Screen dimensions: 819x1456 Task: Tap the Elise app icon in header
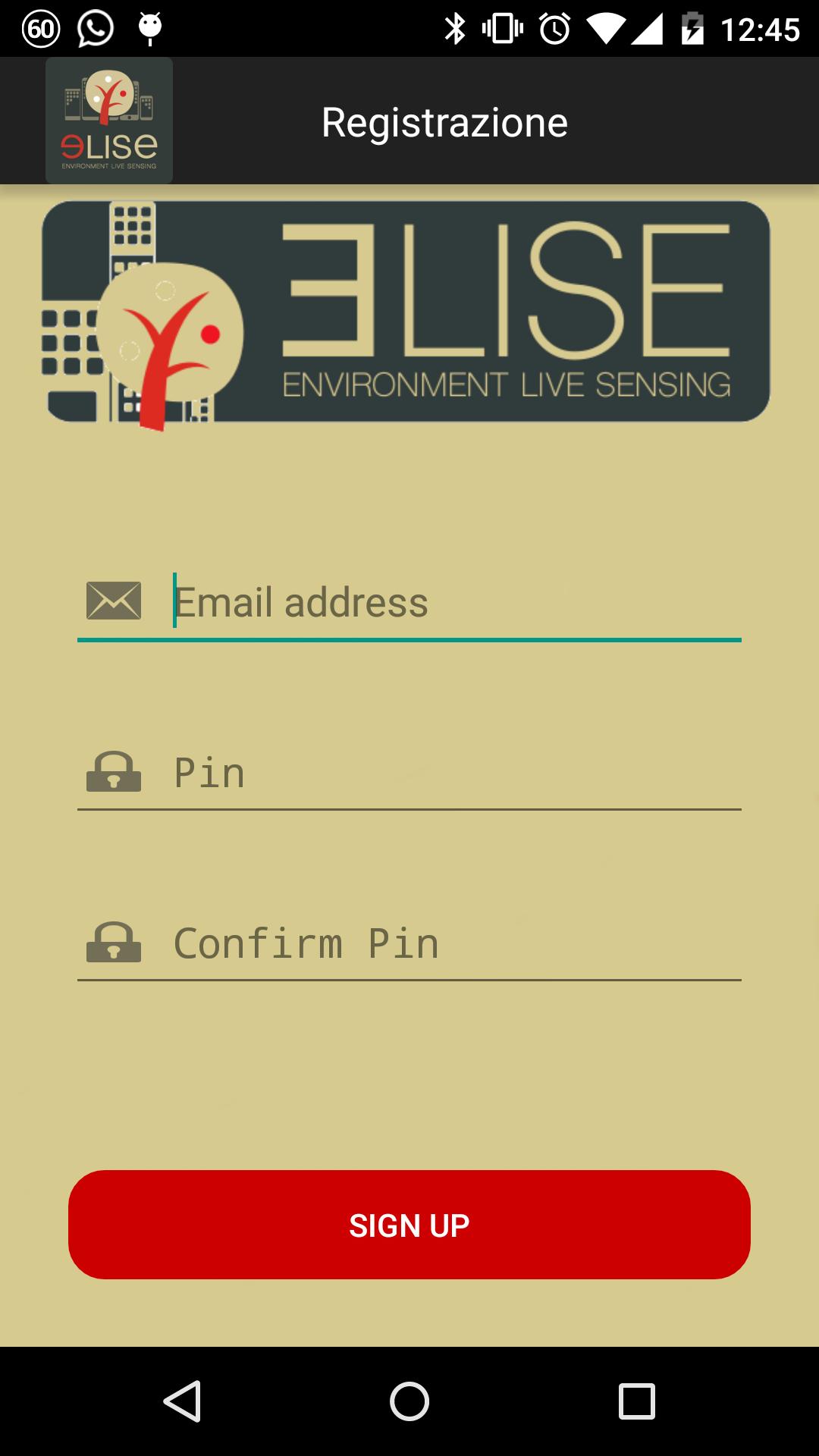[x=109, y=121]
